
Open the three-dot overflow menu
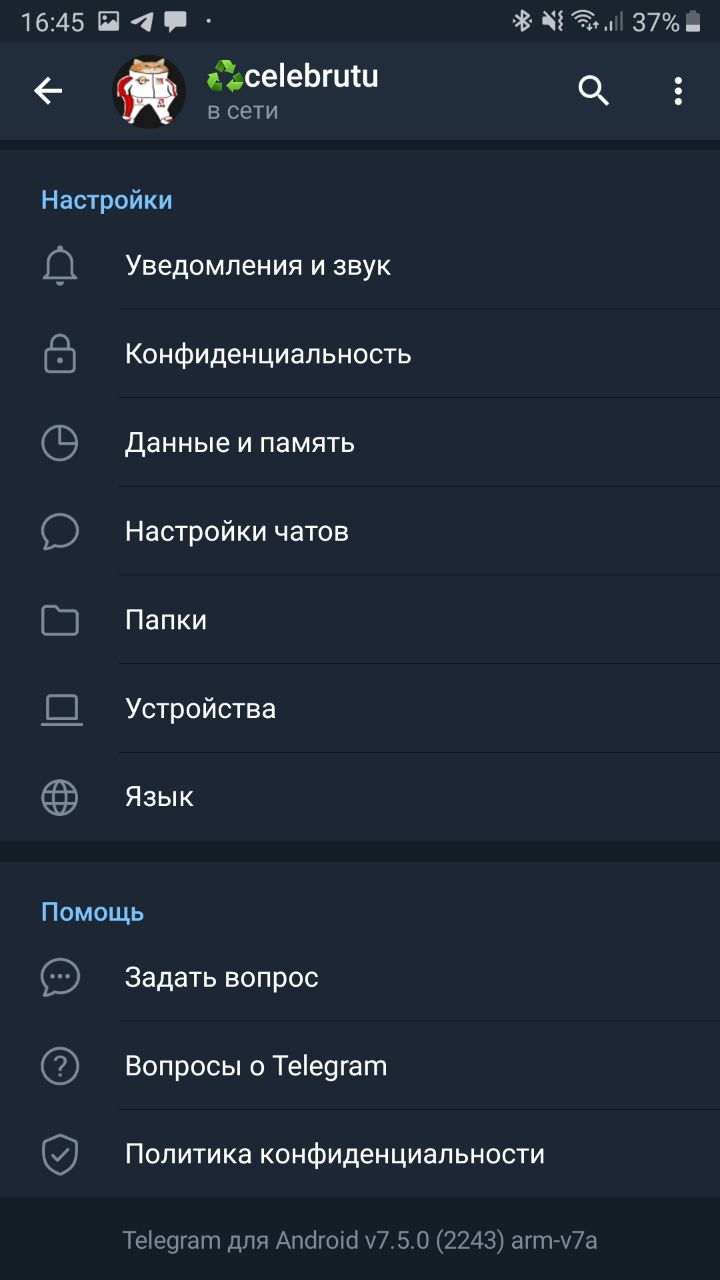point(678,91)
